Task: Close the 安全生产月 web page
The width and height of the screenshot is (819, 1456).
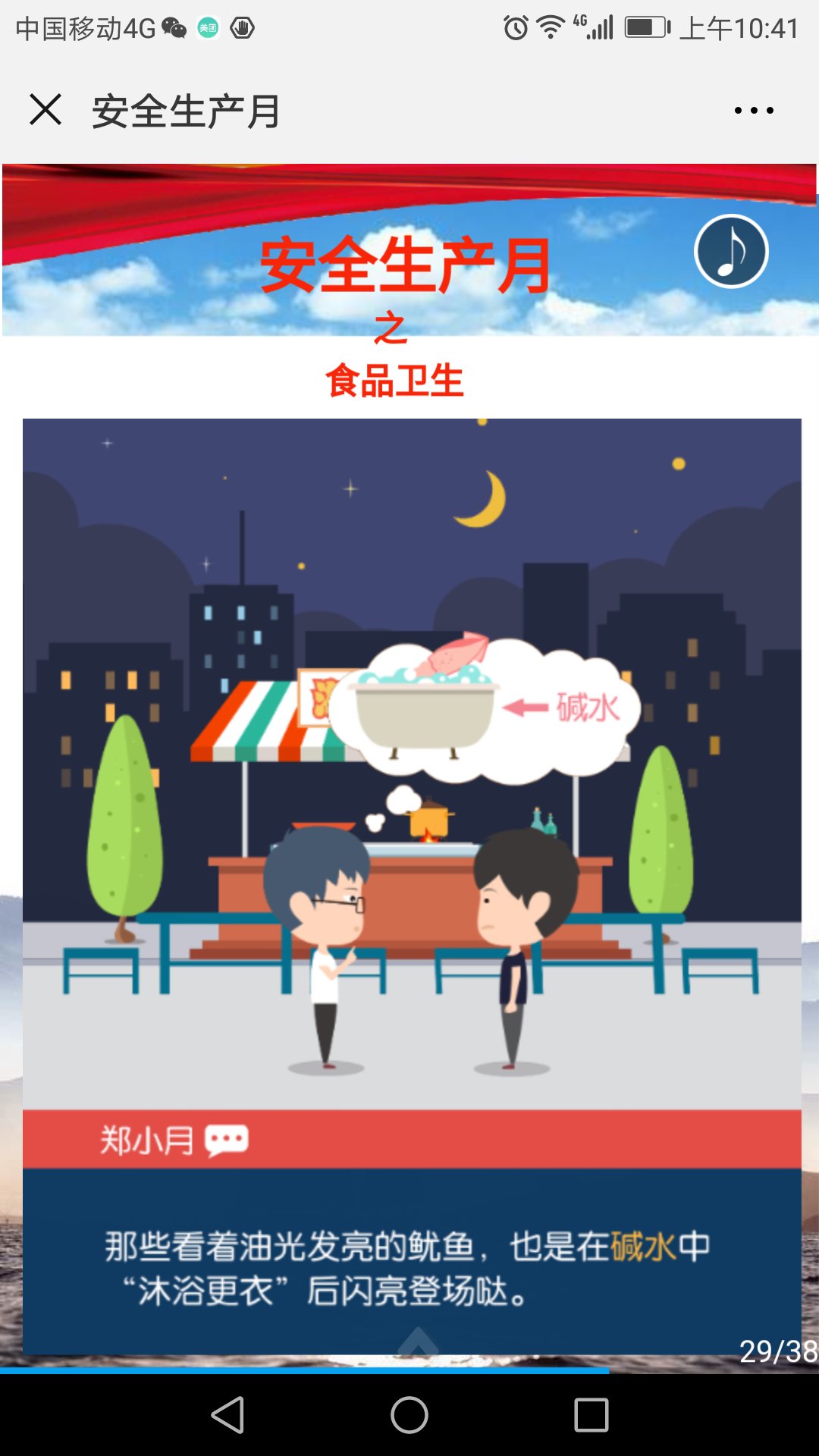Action: 45,110
